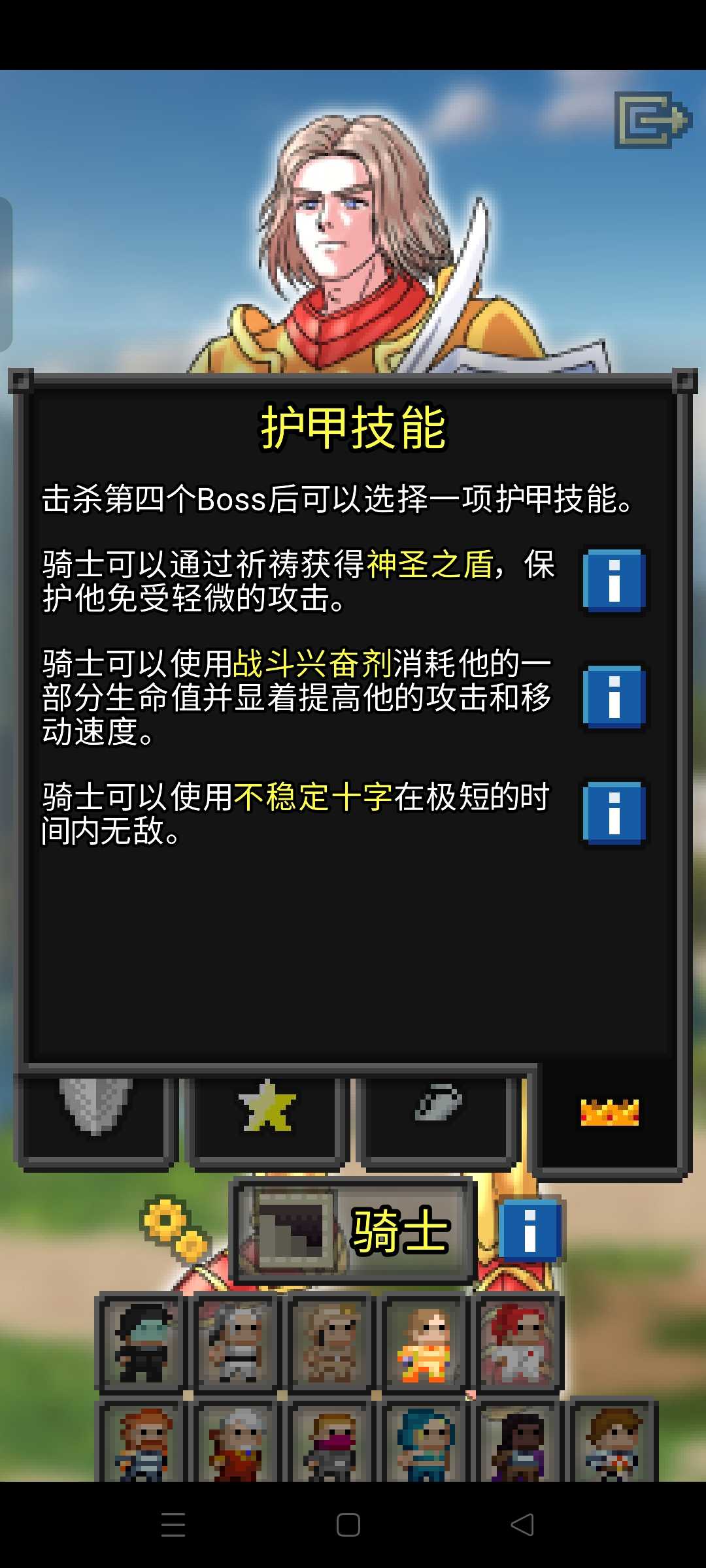706x1568 pixels.
Task: View info about 战斗兴奋剂 armor skill
Action: point(614,696)
